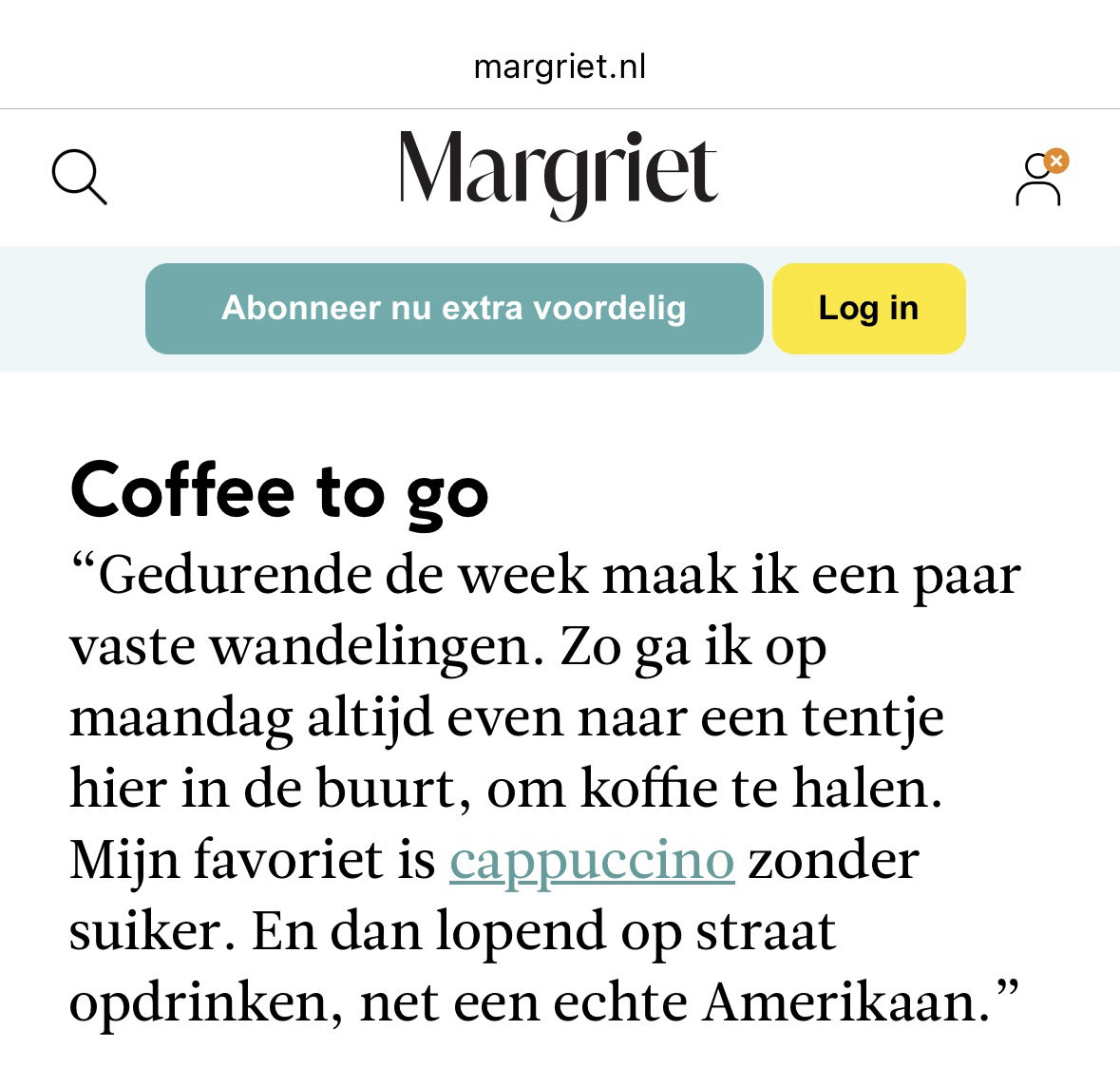Tap the Margriet logo to go home
Viewport: 1120px width, 1087px height.
click(x=559, y=173)
